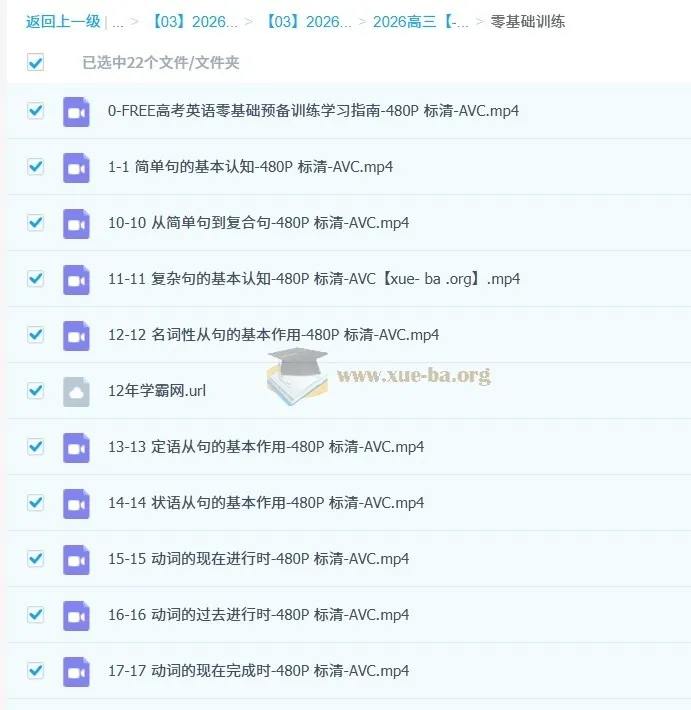Play 11-11 复杂句的基本认知 video
The image size is (691, 710).
tap(313, 279)
